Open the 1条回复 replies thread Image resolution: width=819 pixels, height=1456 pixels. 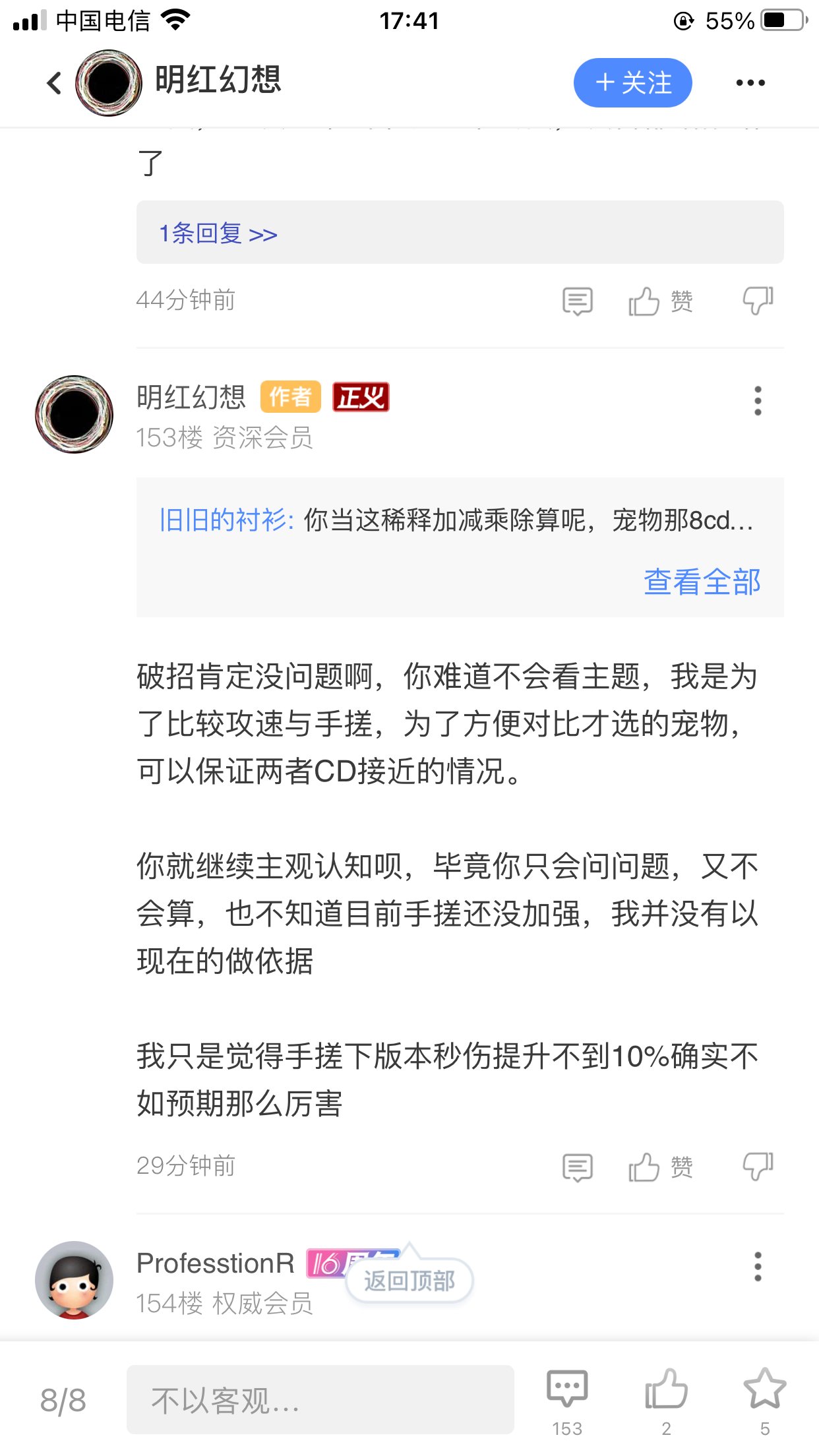(x=218, y=233)
